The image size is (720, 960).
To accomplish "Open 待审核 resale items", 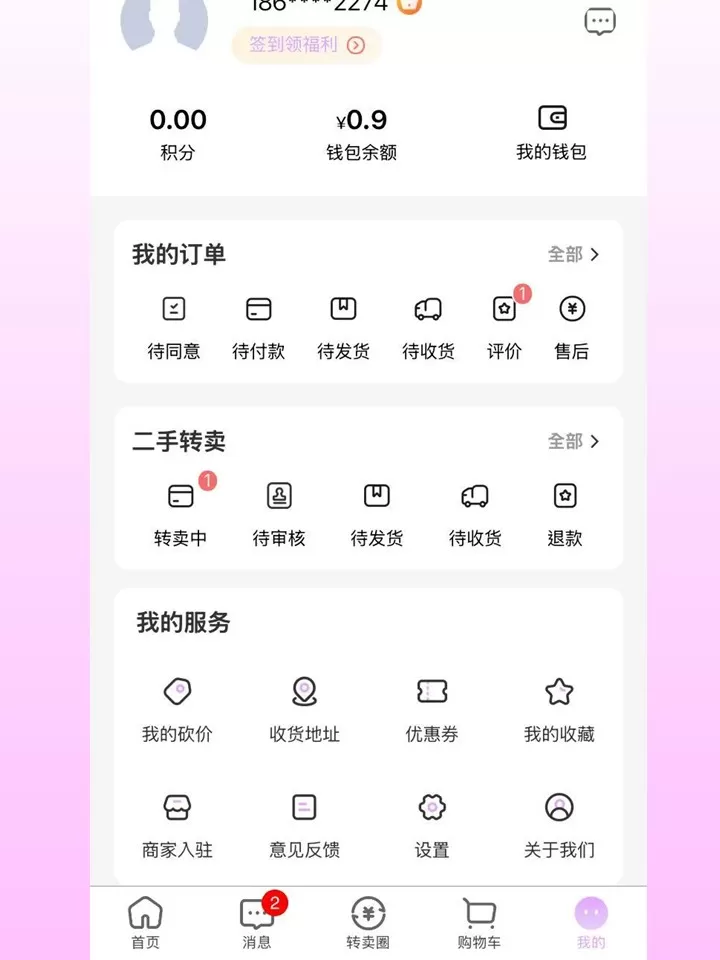I will [279, 513].
